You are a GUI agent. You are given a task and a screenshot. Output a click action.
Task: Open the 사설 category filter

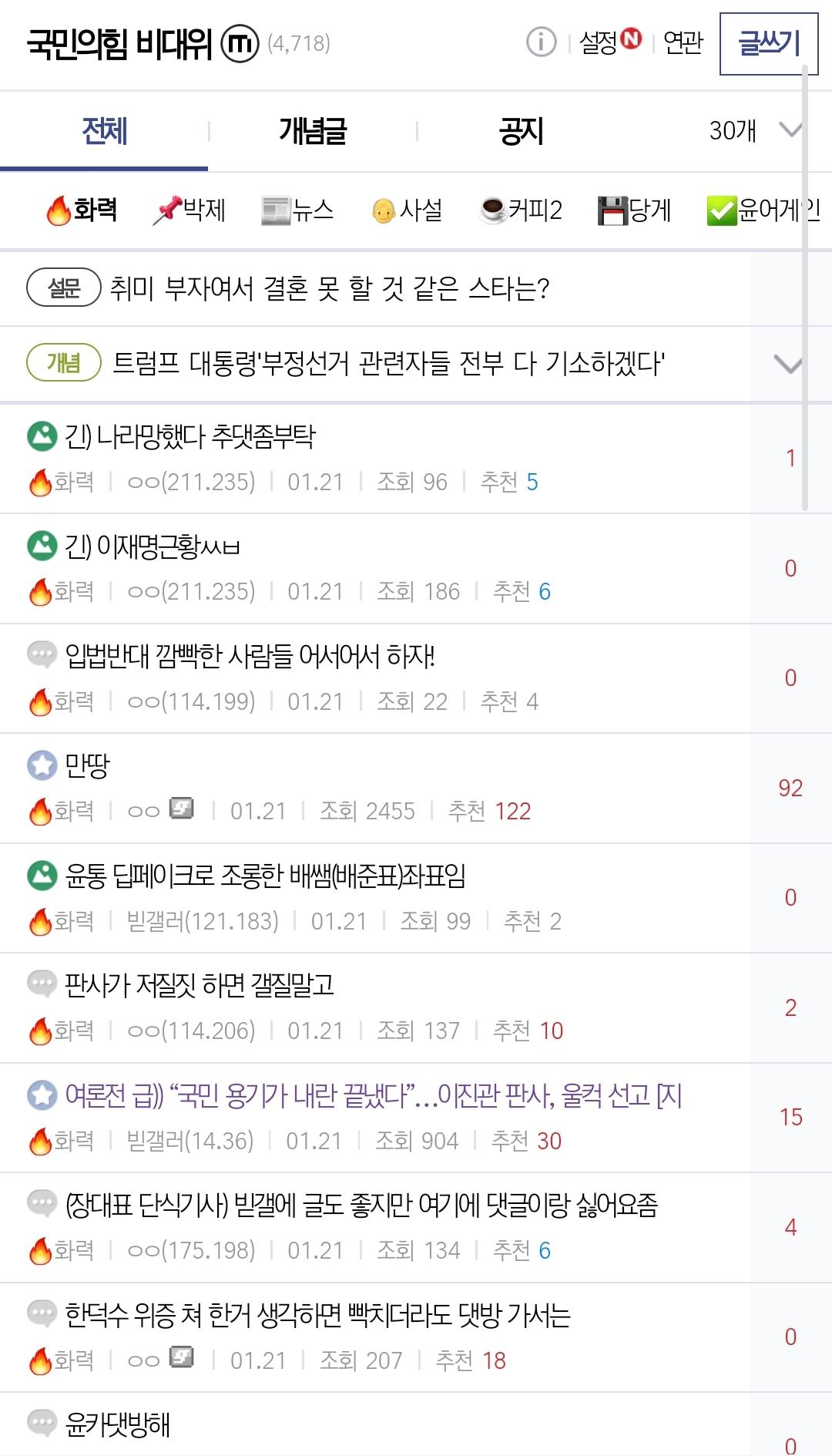409,210
